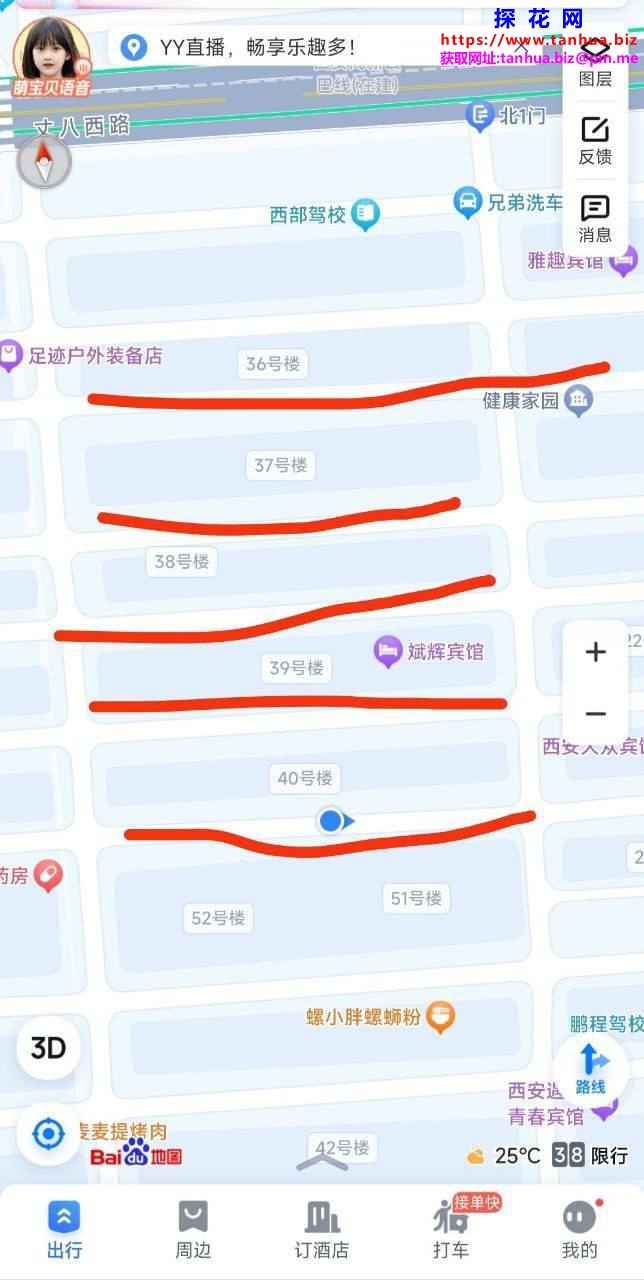Tap the compass to reset map orientation
Image resolution: width=644 pixels, height=1280 pixels.
point(44,162)
